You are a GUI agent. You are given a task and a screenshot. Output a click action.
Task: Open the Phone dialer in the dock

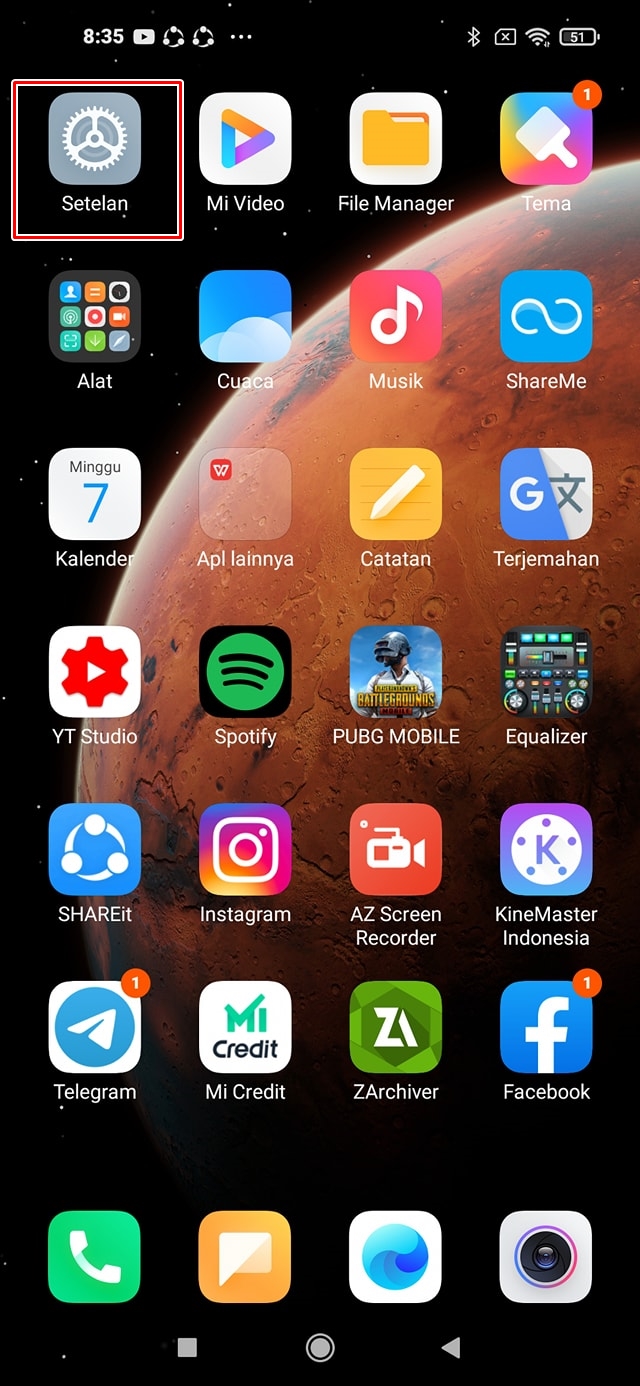point(95,1257)
